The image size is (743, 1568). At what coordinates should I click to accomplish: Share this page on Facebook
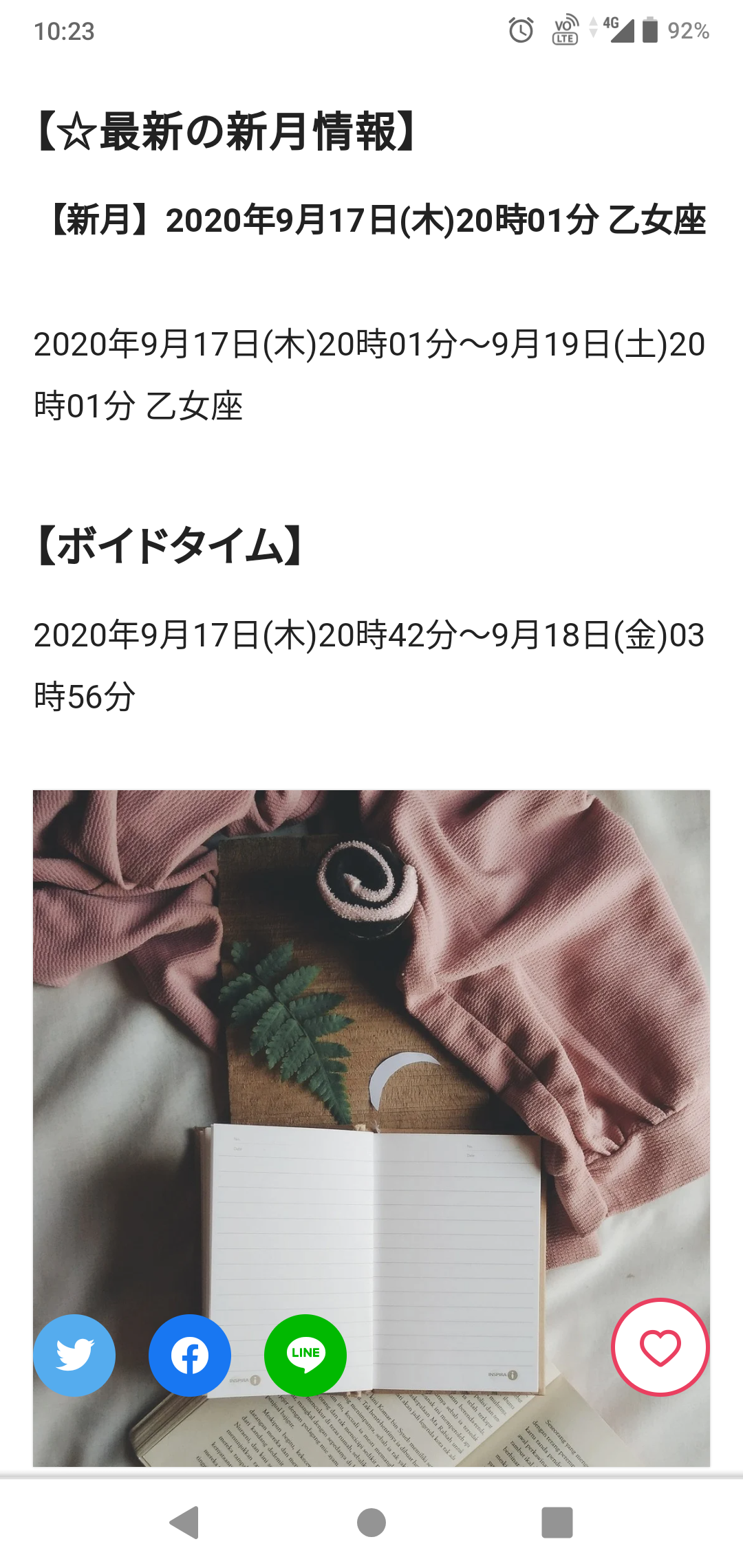pyautogui.click(x=190, y=1355)
